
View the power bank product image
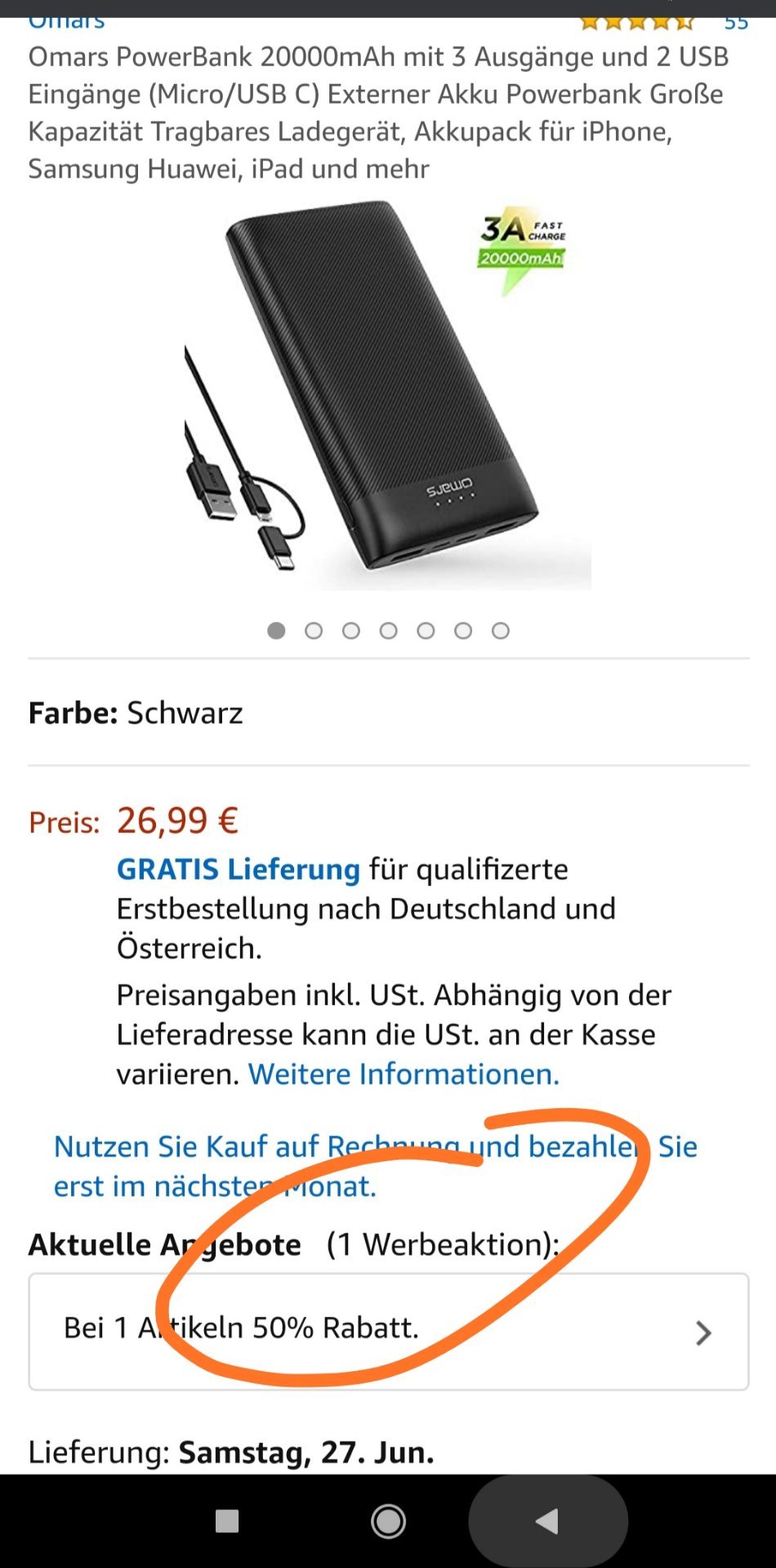(388, 395)
